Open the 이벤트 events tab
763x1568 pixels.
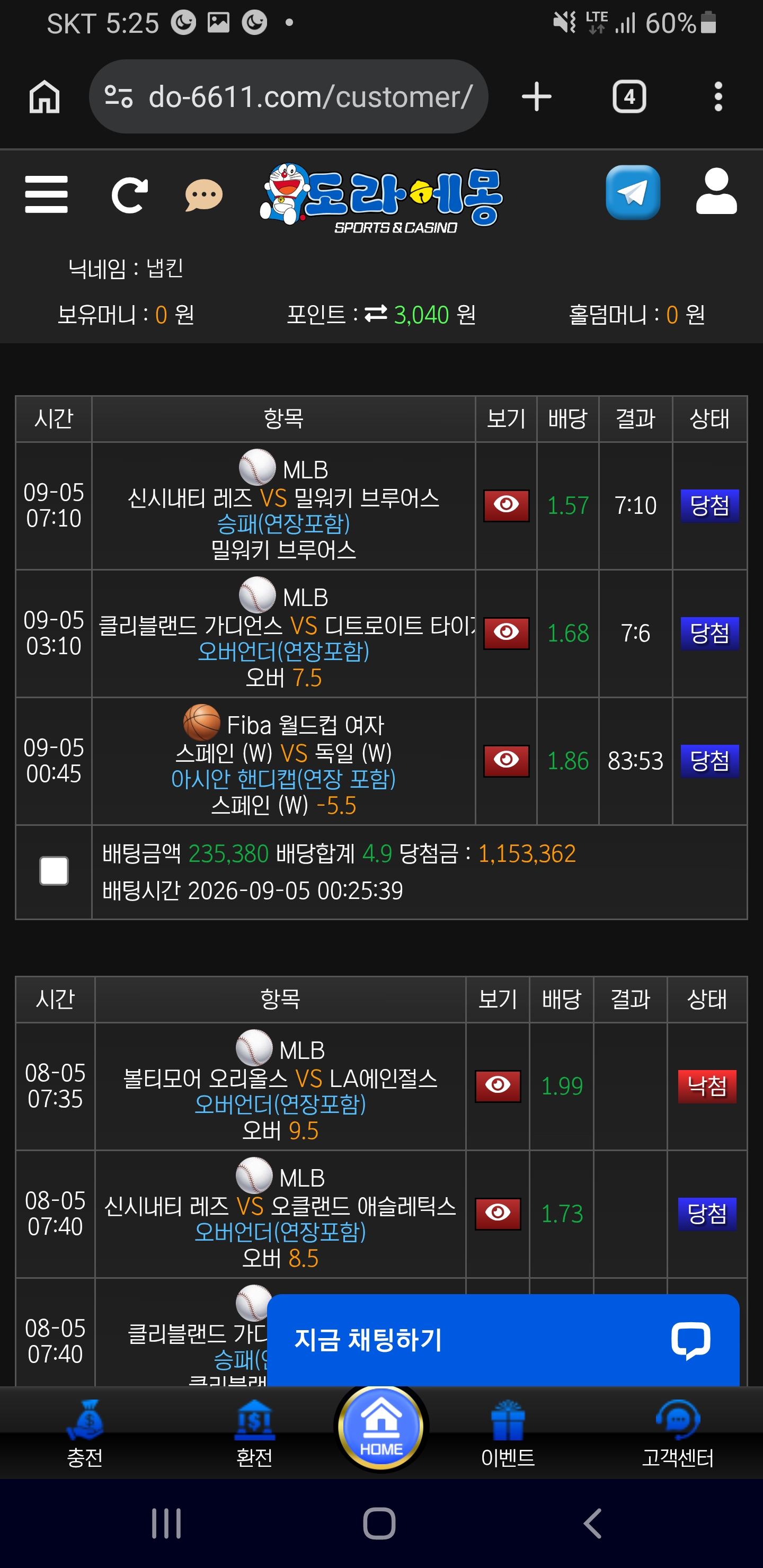point(508,1433)
